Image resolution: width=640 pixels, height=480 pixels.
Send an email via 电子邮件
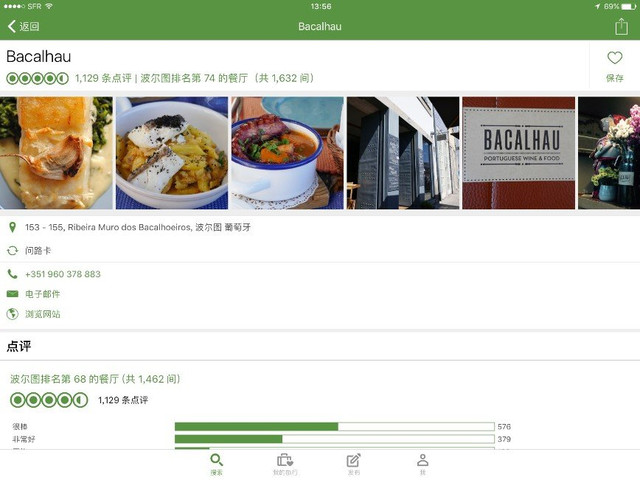click(x=42, y=294)
